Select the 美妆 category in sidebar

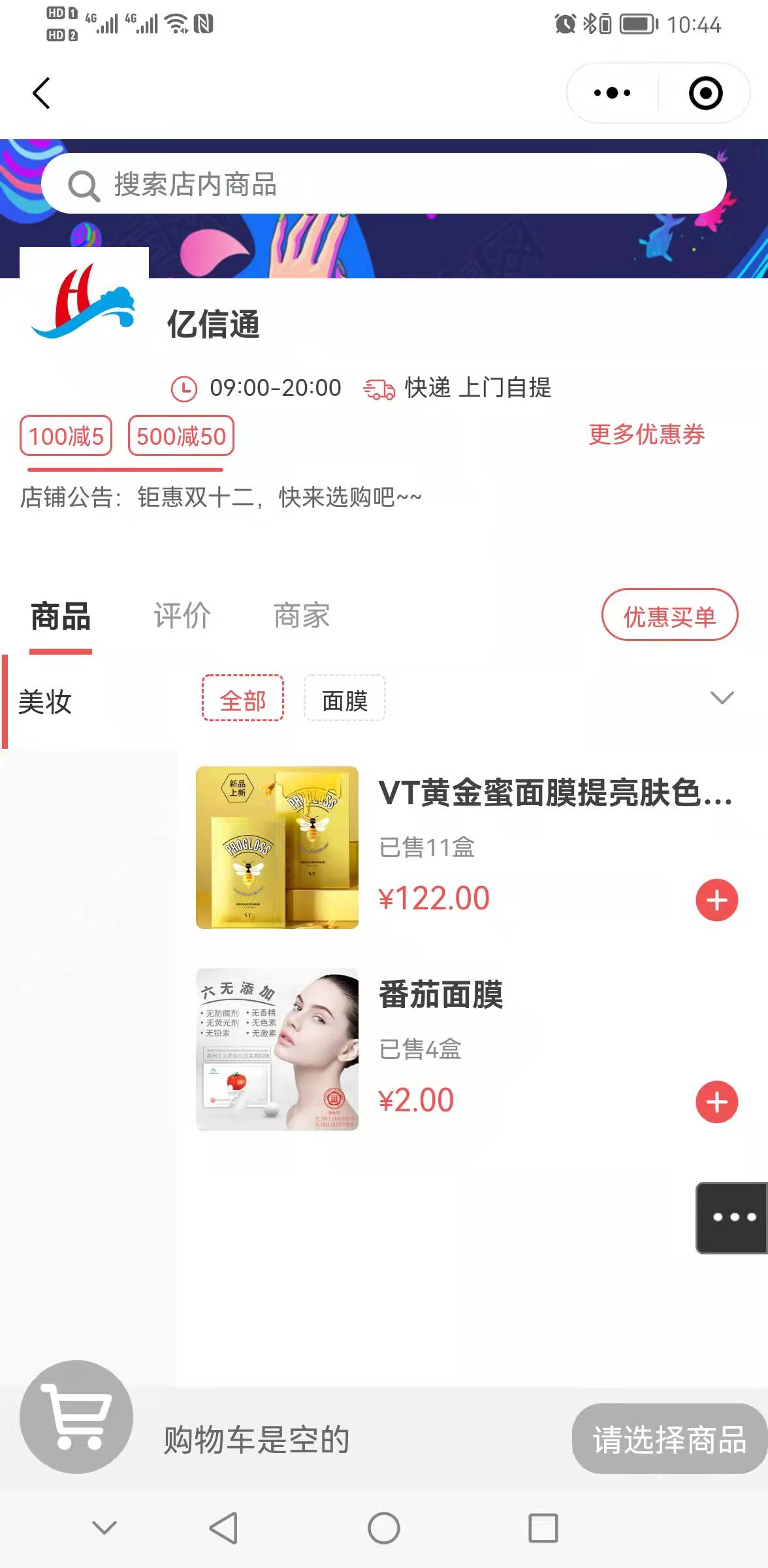pos(46,702)
